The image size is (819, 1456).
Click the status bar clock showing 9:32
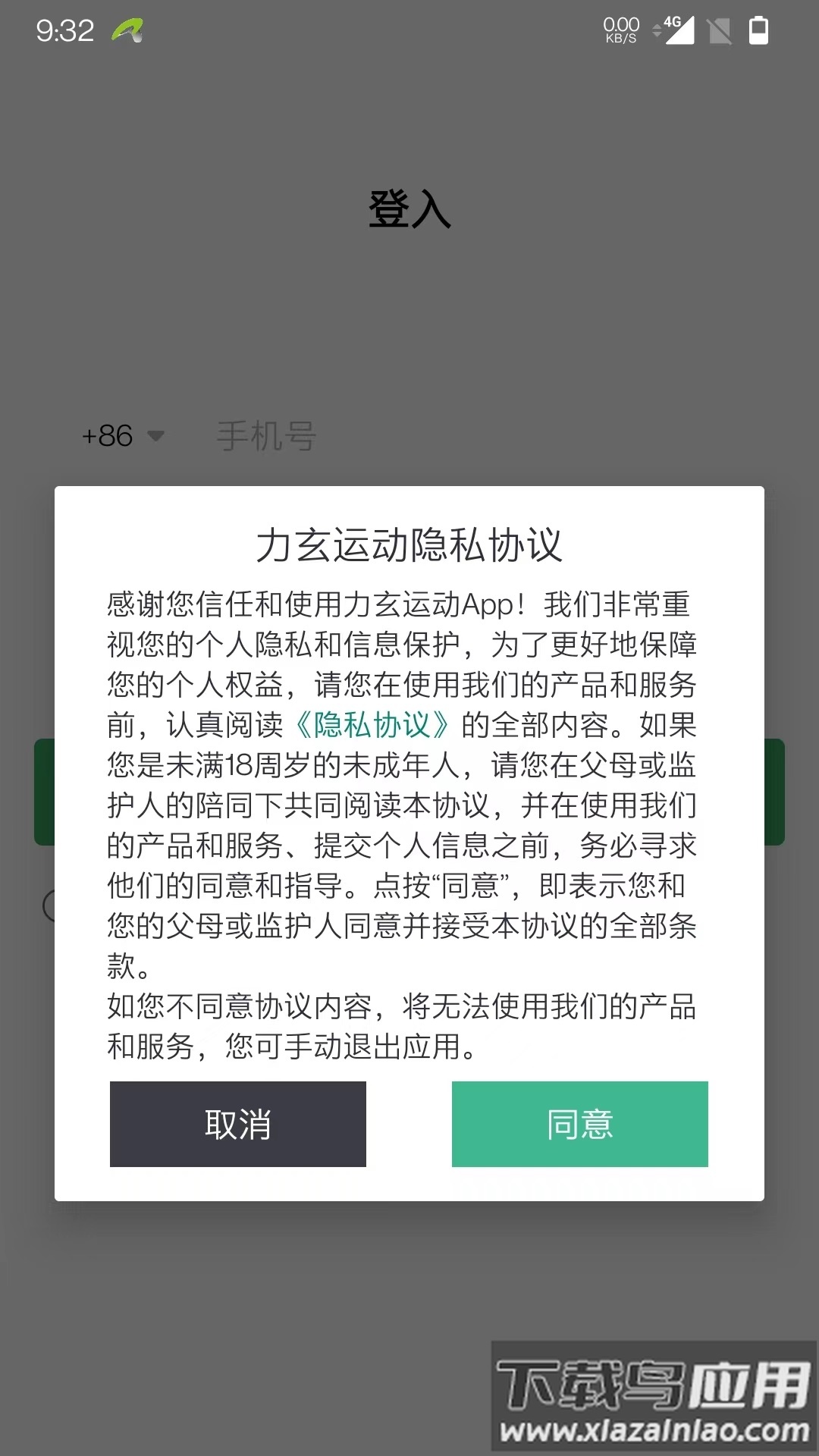click(64, 29)
